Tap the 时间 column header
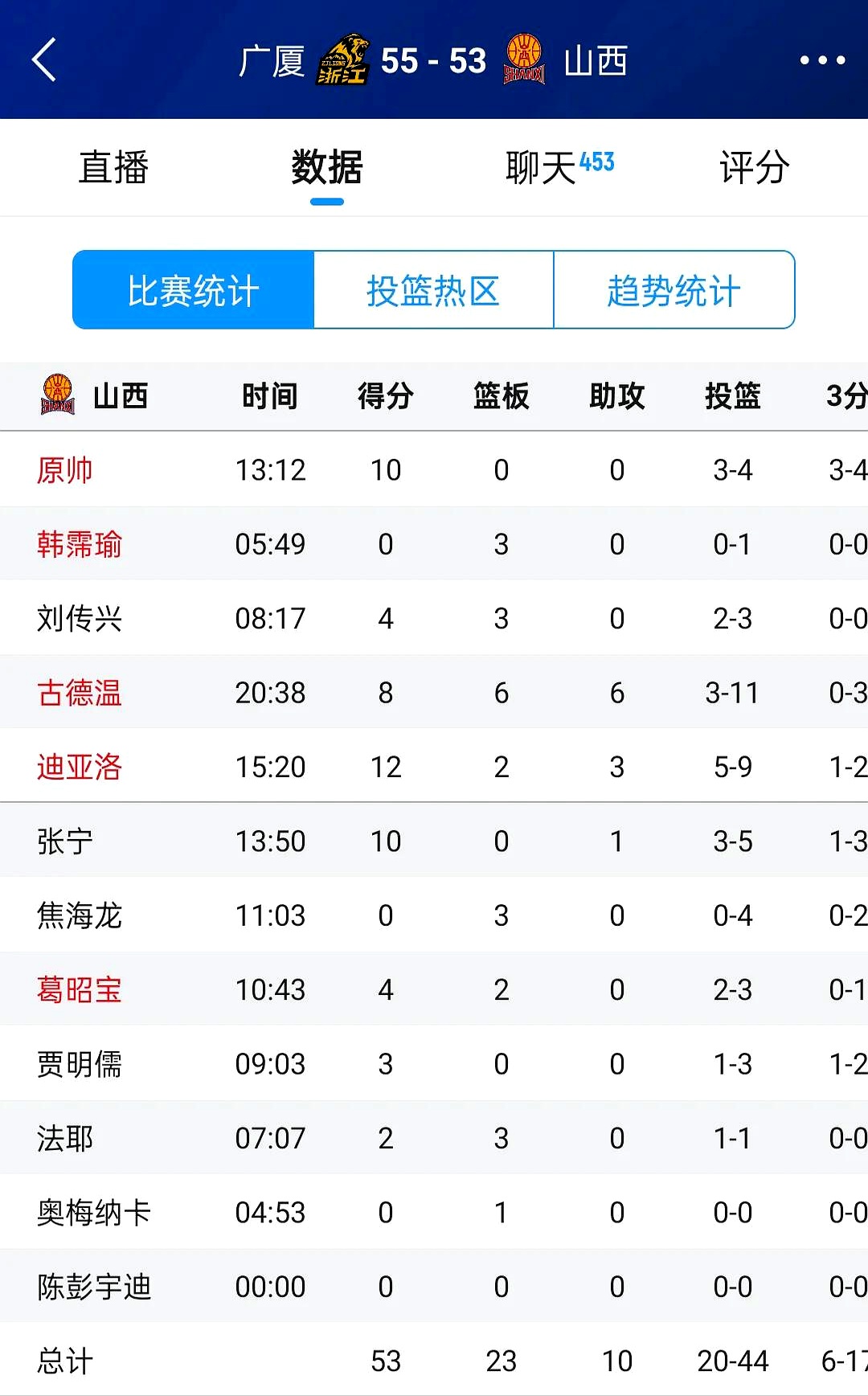This screenshot has width=868, height=1396. (268, 395)
